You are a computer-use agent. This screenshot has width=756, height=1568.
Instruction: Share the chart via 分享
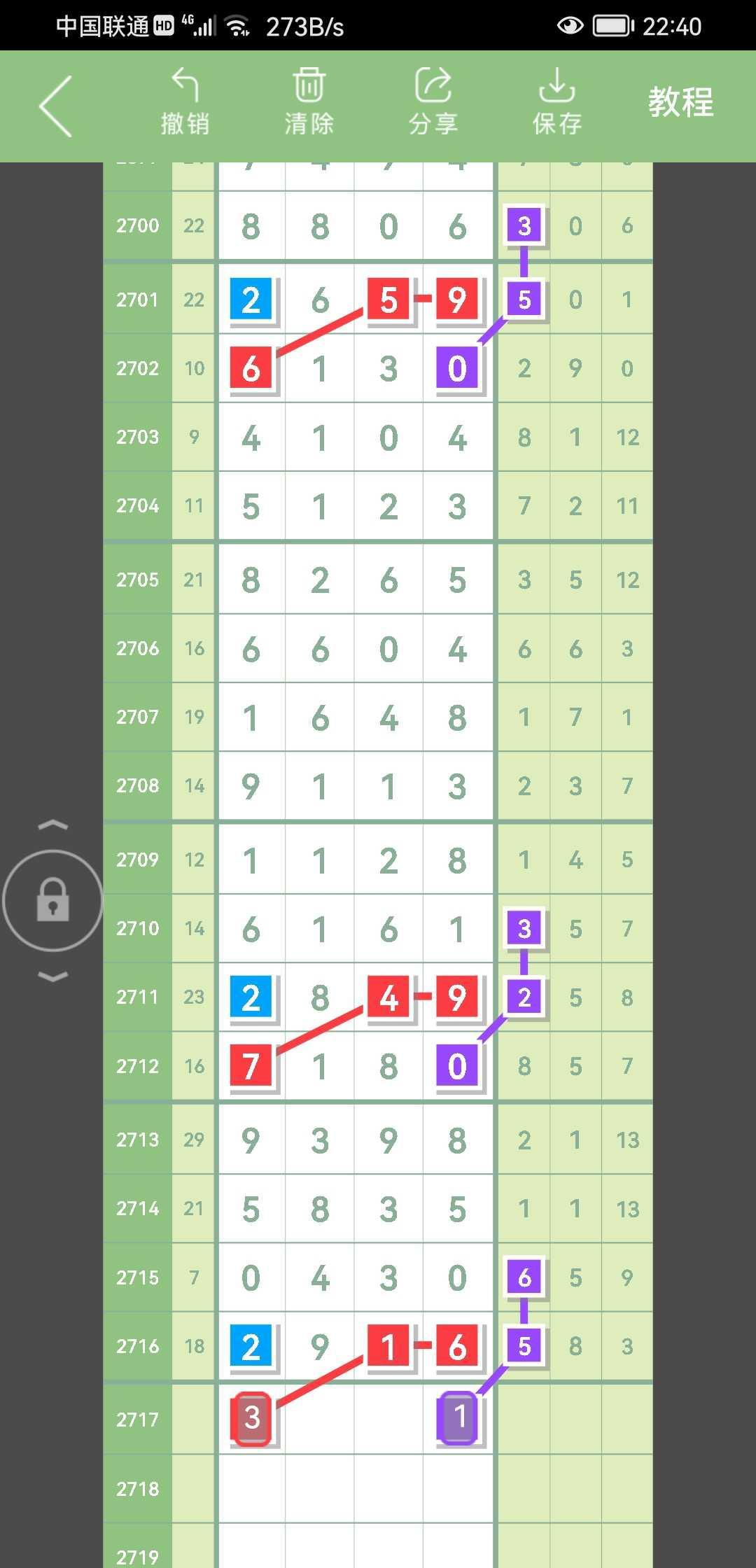click(433, 102)
